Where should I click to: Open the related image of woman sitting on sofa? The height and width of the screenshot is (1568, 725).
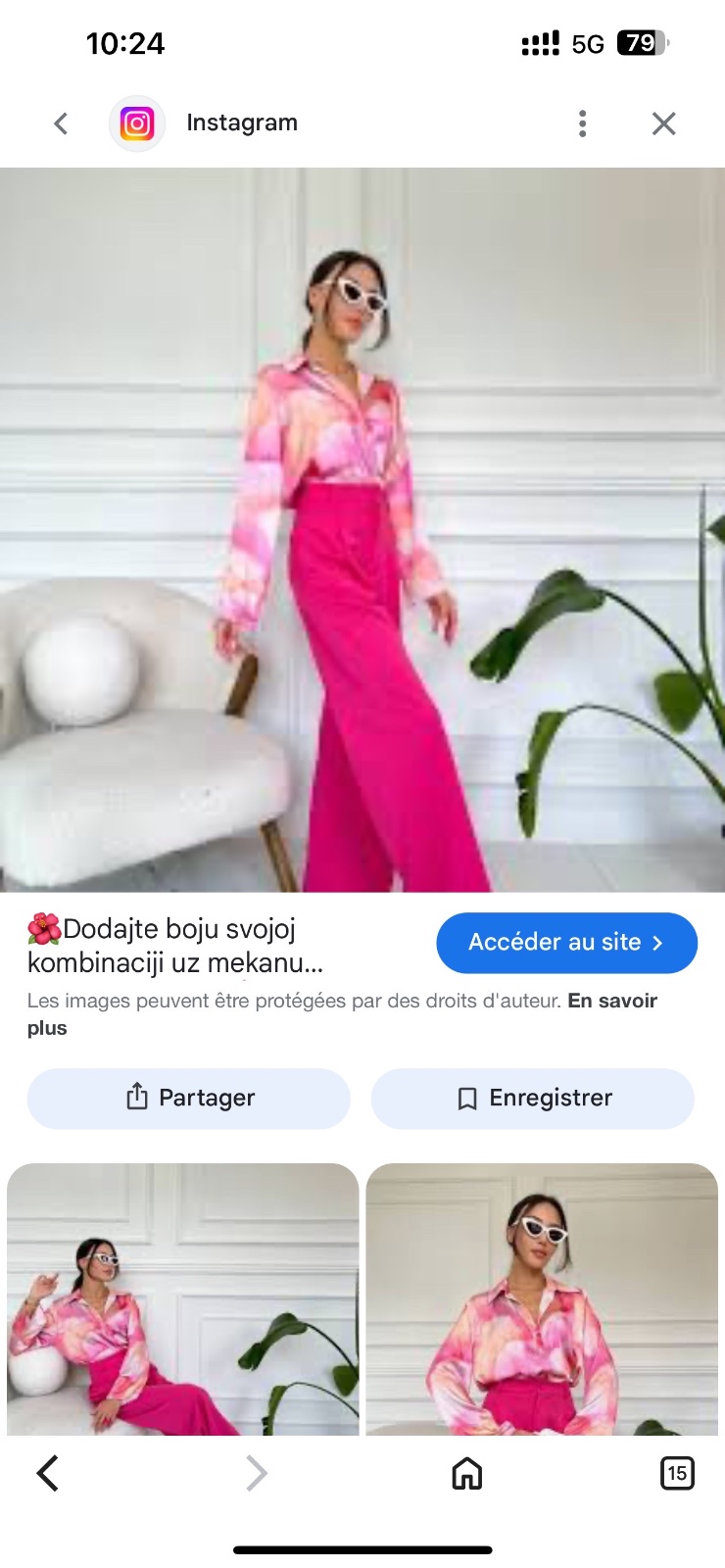(x=183, y=1299)
